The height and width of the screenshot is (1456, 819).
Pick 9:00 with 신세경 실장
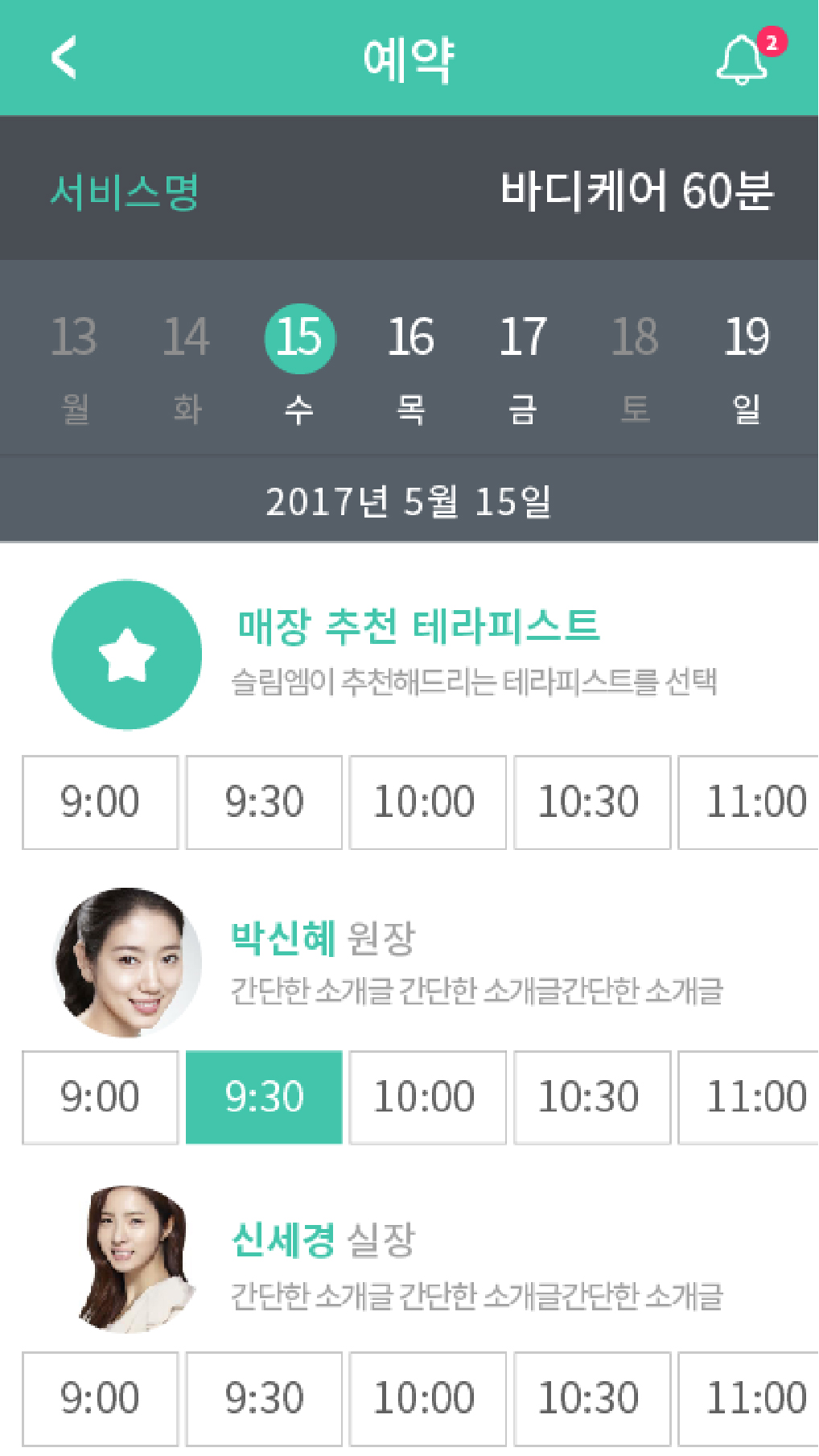(100, 1398)
